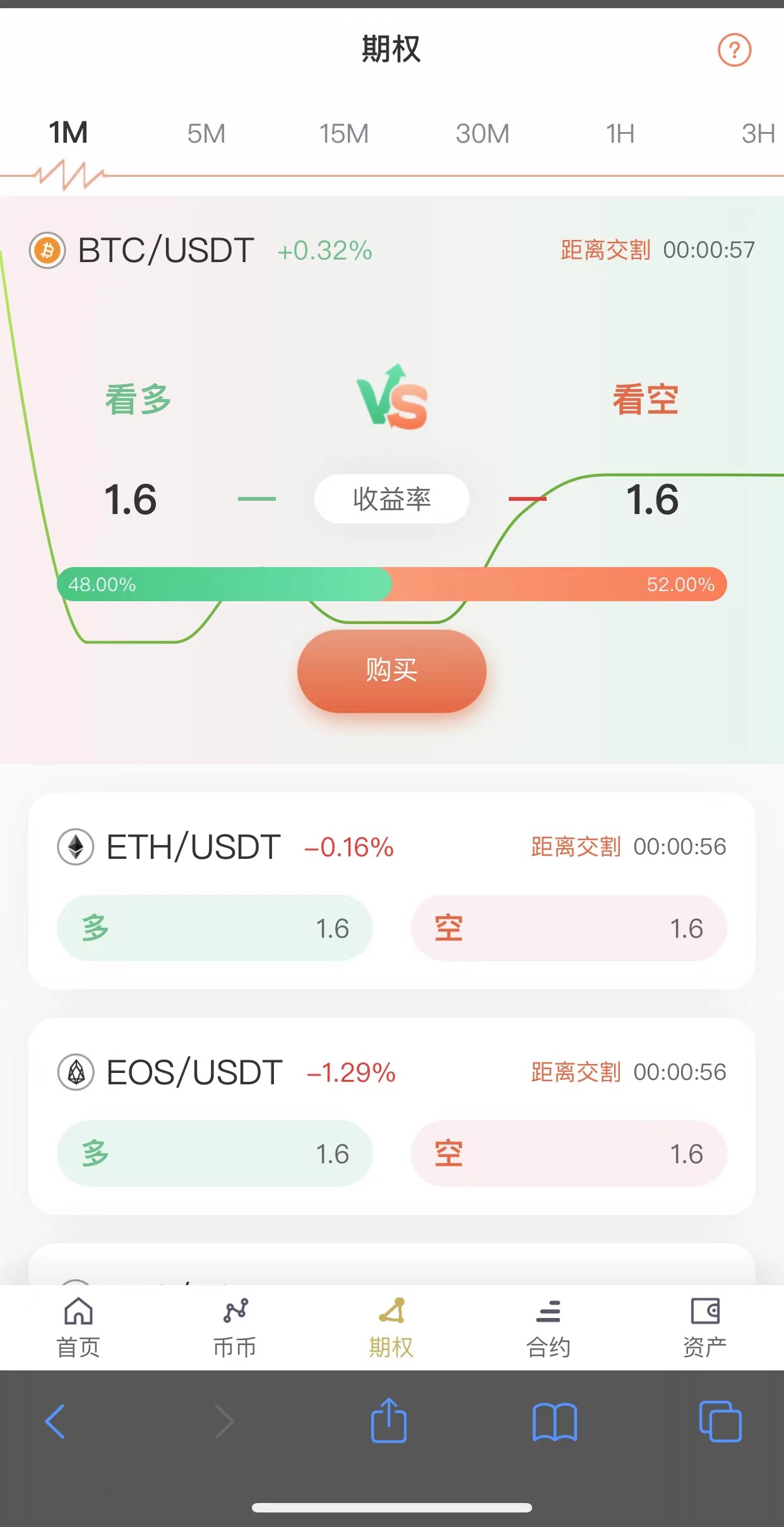Select the 30M timeframe tab
This screenshot has width=784, height=1527.
point(482,134)
